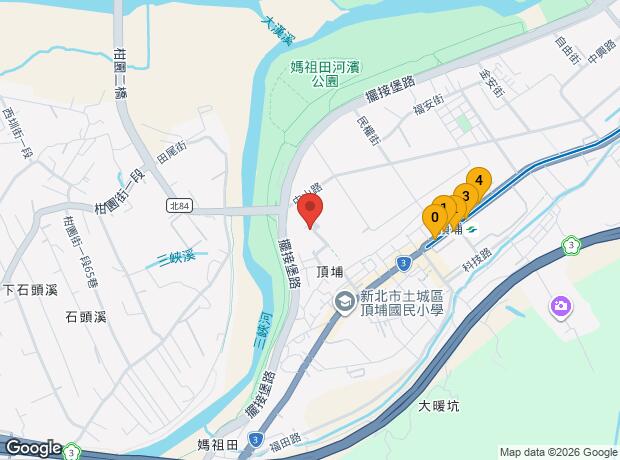The height and width of the screenshot is (460, 620).
Task: Open the orange marker numbered 3
Action: pyautogui.click(x=466, y=195)
